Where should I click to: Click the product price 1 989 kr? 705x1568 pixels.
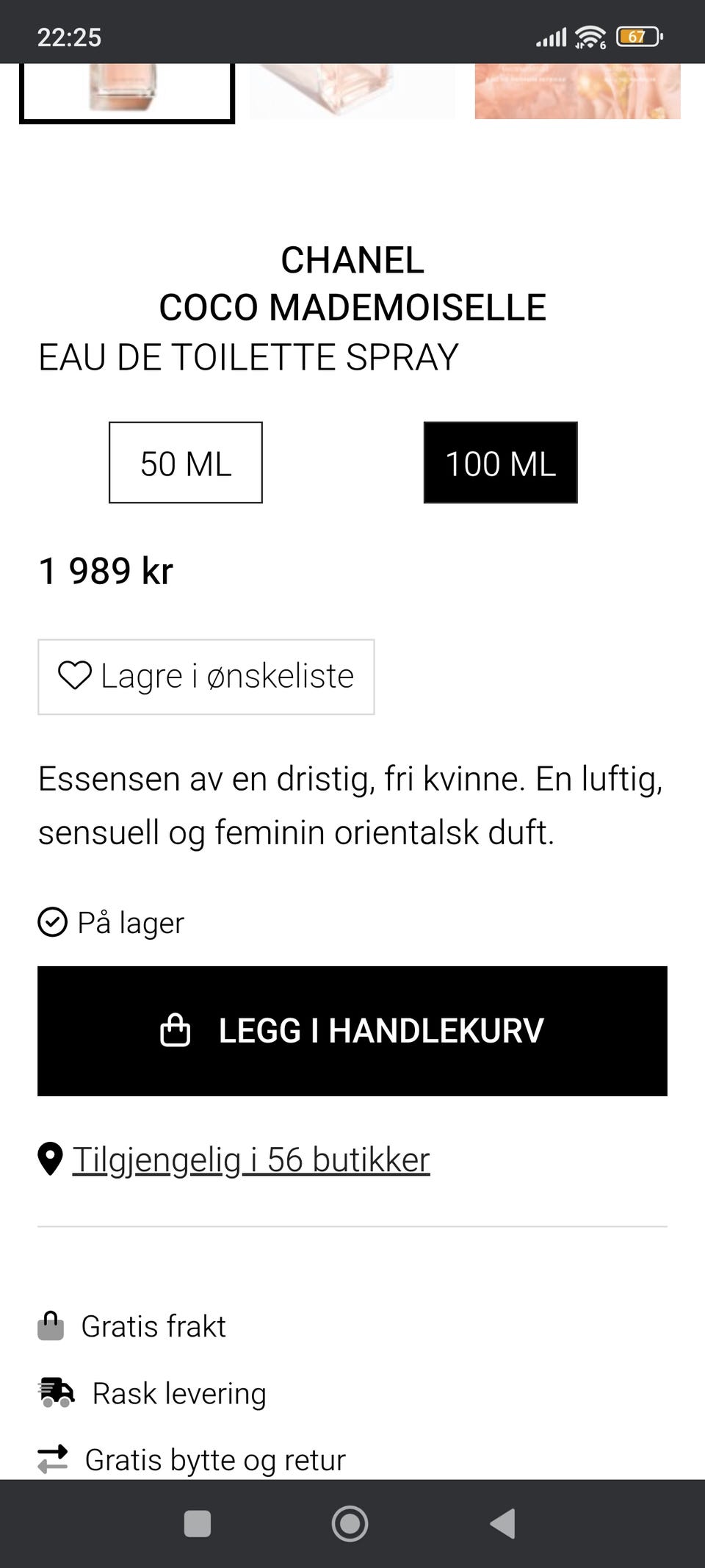tap(106, 570)
